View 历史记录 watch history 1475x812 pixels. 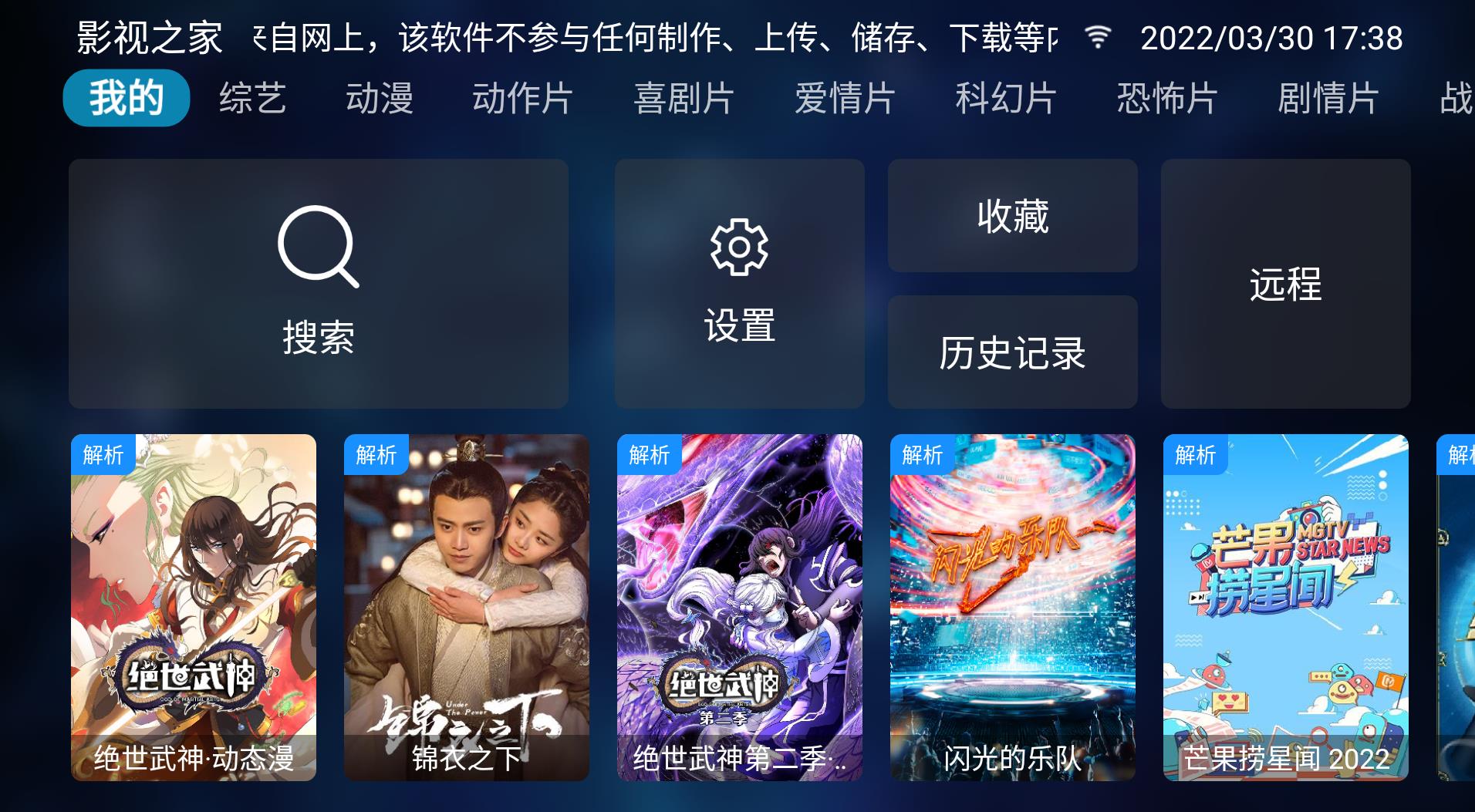click(x=1012, y=352)
